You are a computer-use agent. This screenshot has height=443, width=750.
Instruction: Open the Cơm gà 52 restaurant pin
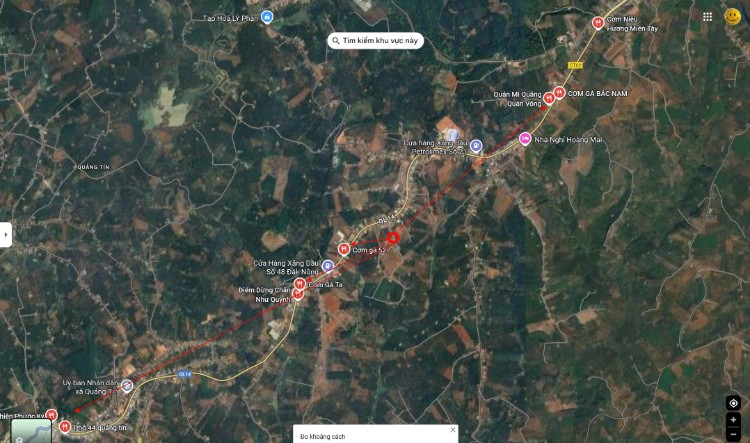click(x=345, y=249)
